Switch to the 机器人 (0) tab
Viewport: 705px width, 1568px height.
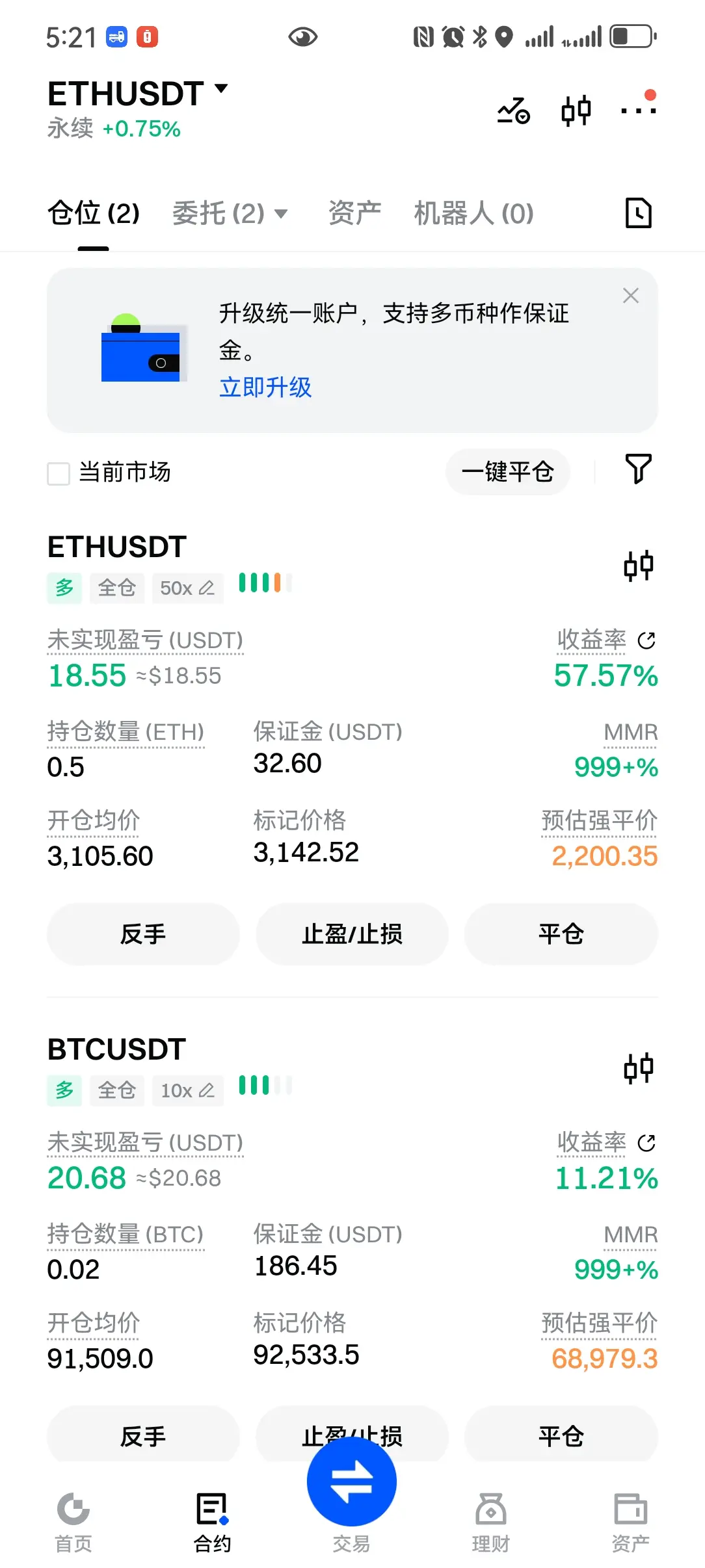(x=473, y=213)
